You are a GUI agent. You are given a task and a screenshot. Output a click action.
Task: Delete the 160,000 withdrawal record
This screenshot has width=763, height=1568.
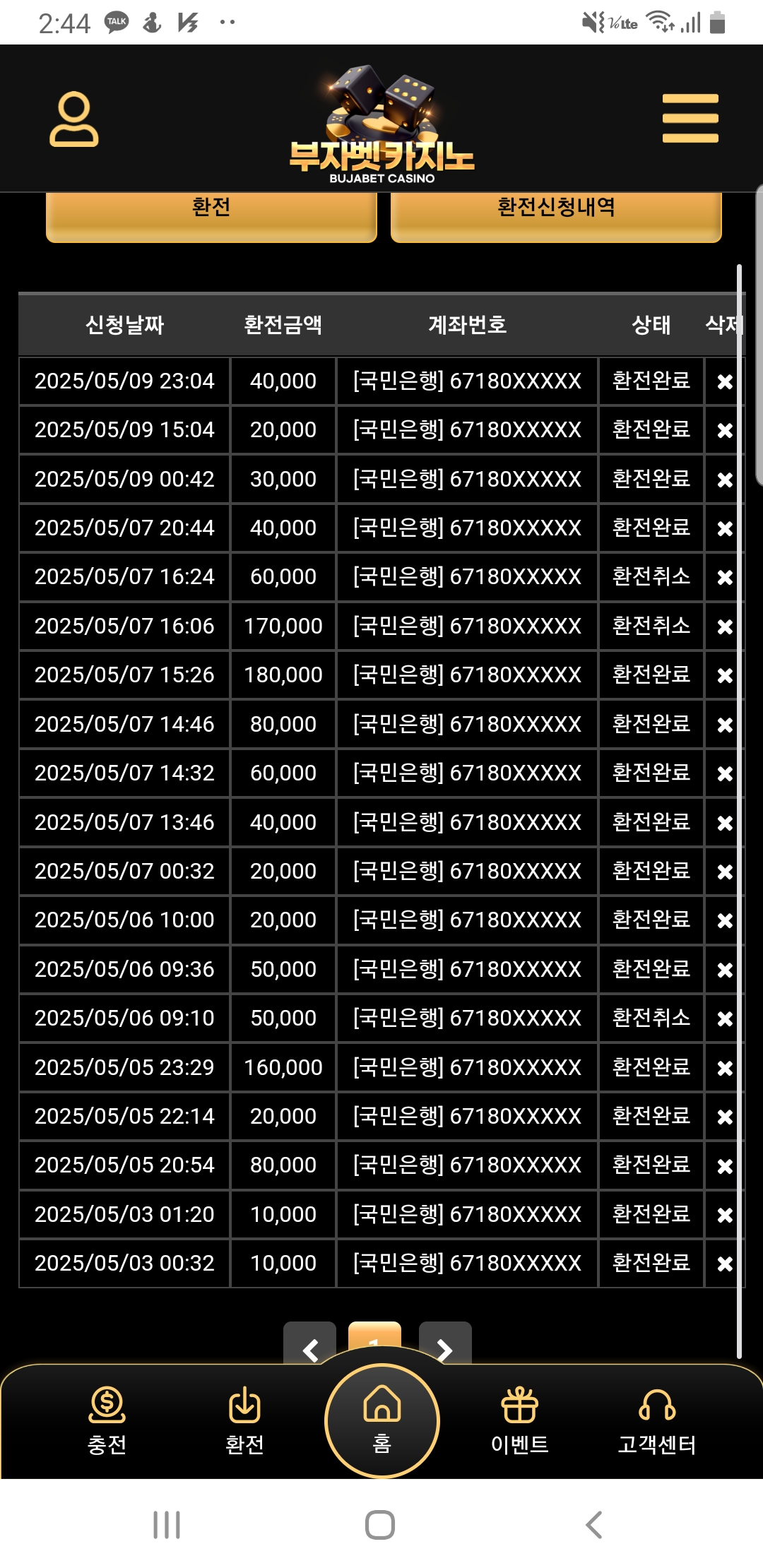[x=724, y=1069]
